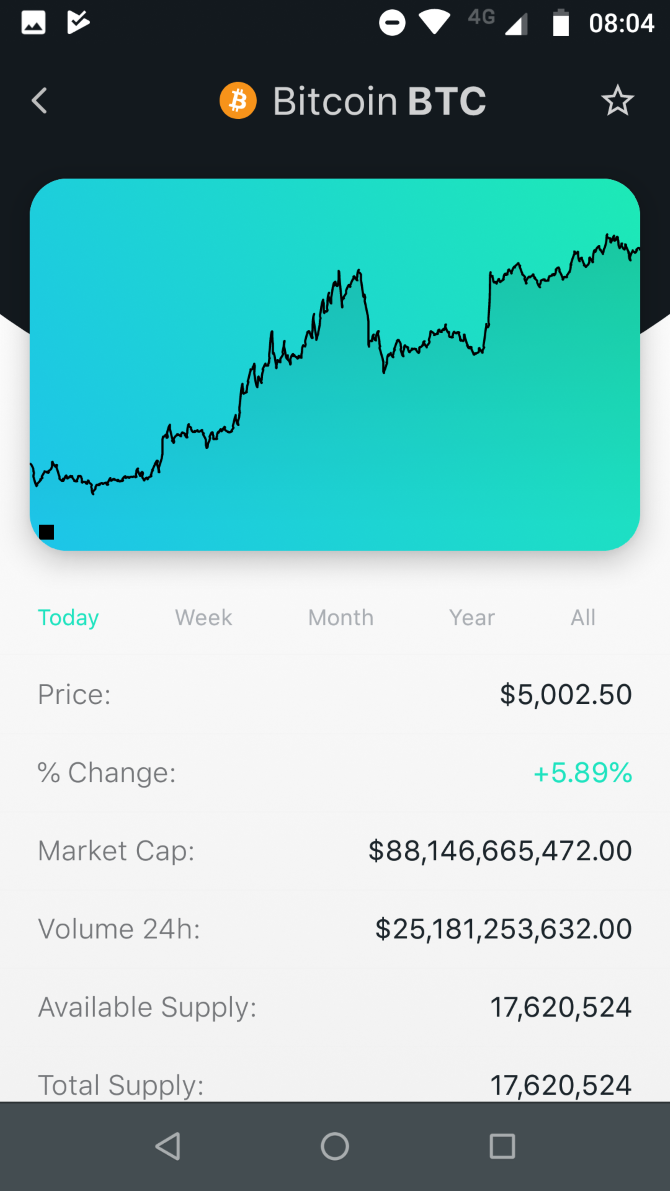This screenshot has width=670, height=1191.
Task: Switch to the Week chart range
Action: (x=203, y=618)
